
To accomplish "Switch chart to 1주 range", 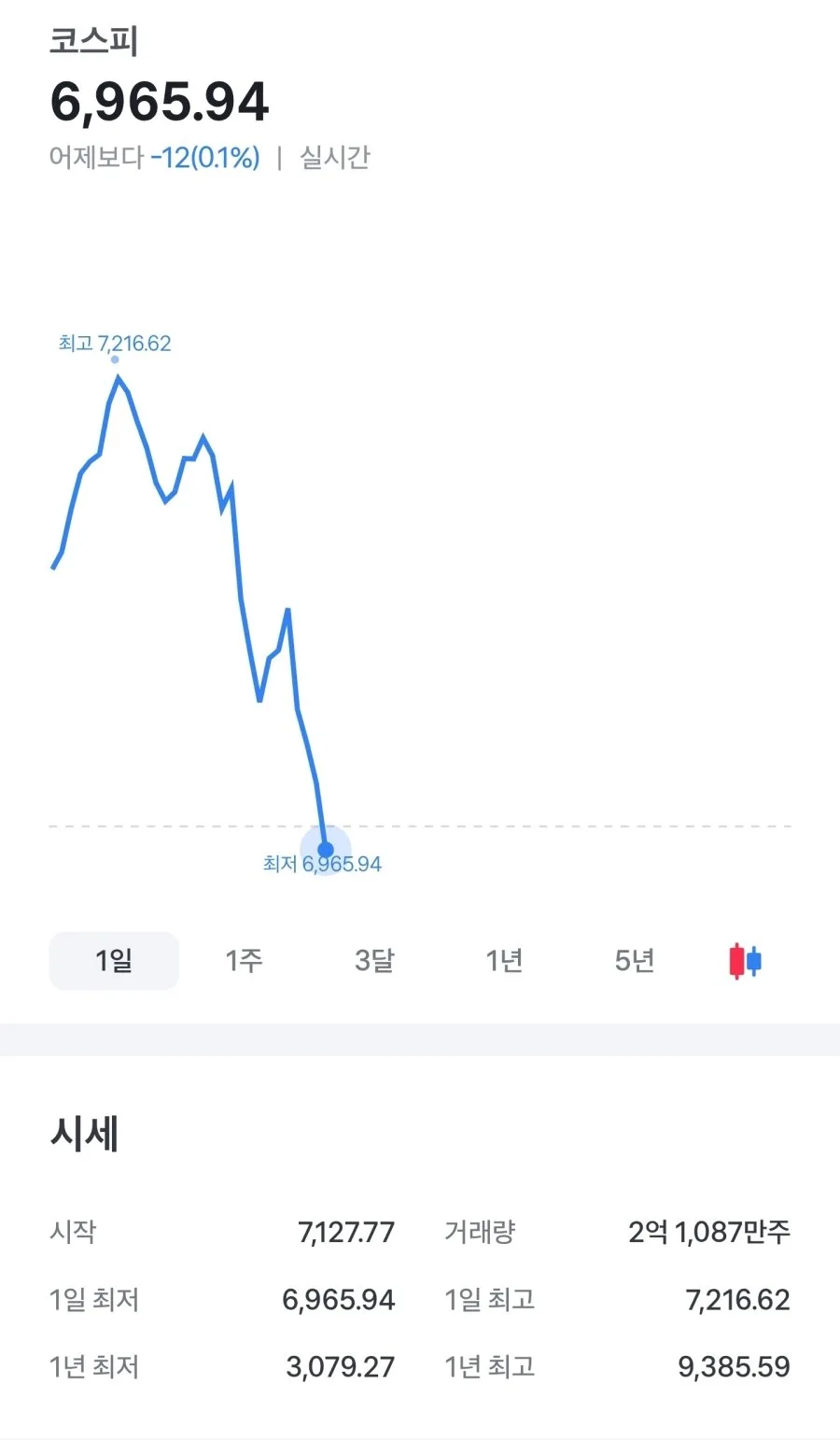I will pos(244,960).
